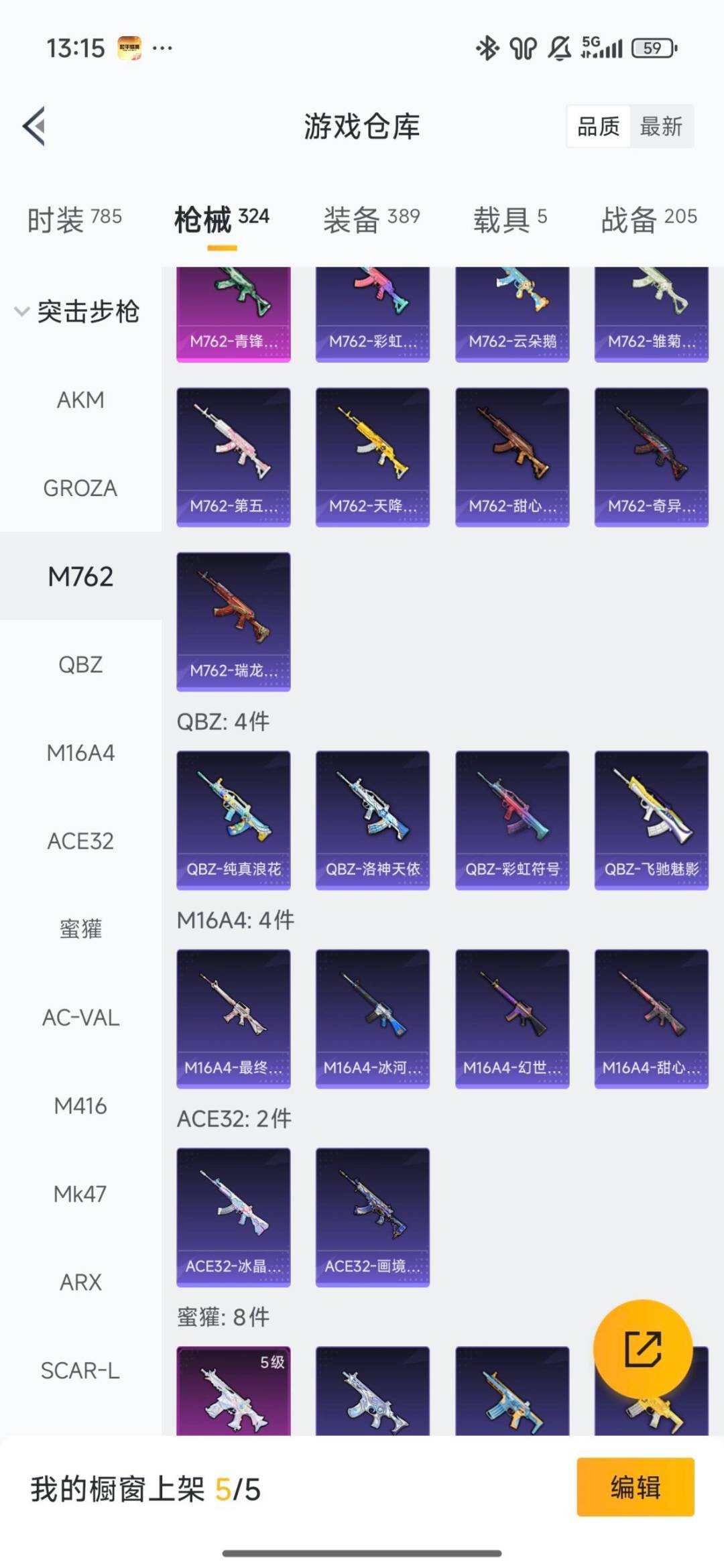This screenshot has width=724, height=1568.
Task: Open the ACE32-画境 skin
Action: coord(372,1216)
